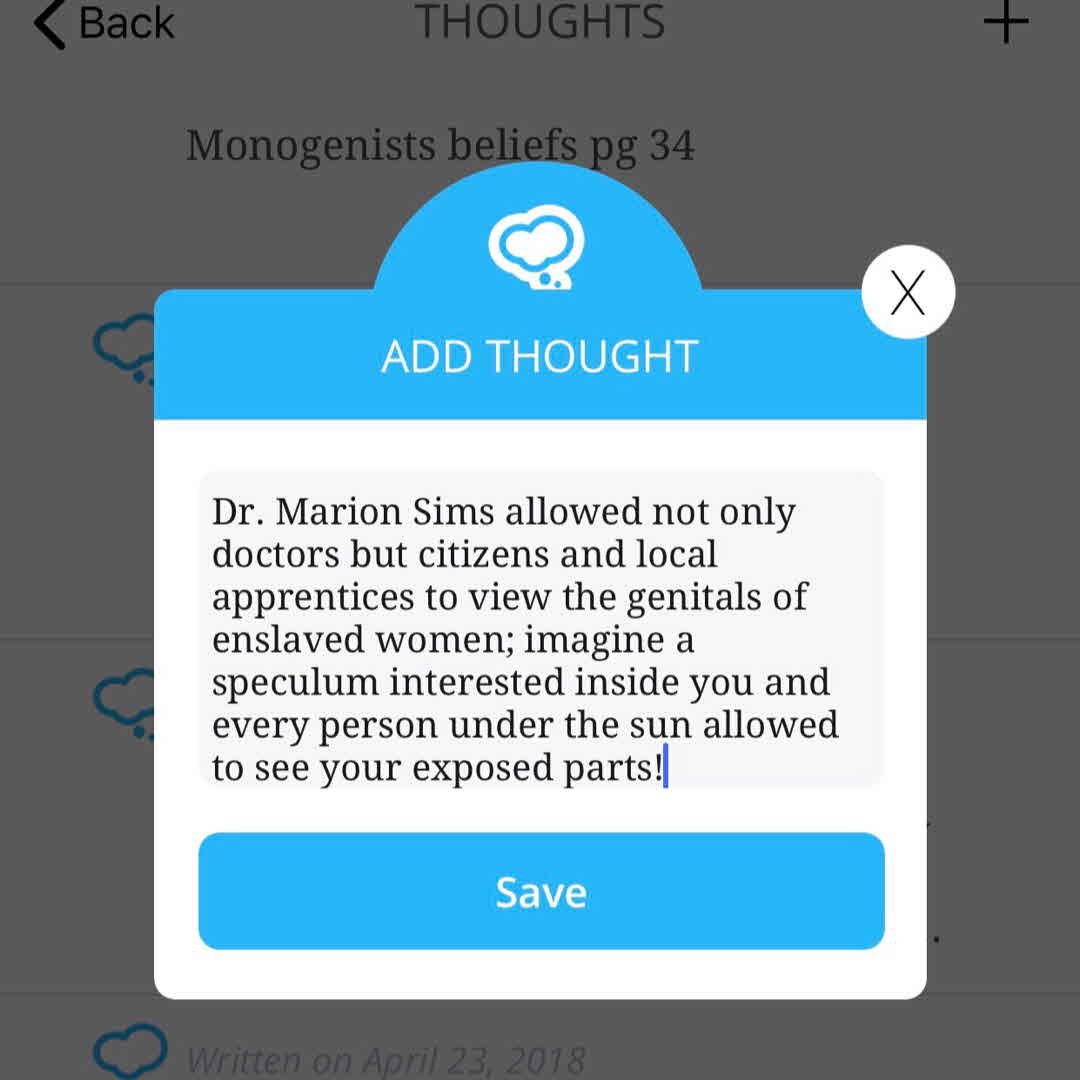Tap the thought text field

[541, 628]
